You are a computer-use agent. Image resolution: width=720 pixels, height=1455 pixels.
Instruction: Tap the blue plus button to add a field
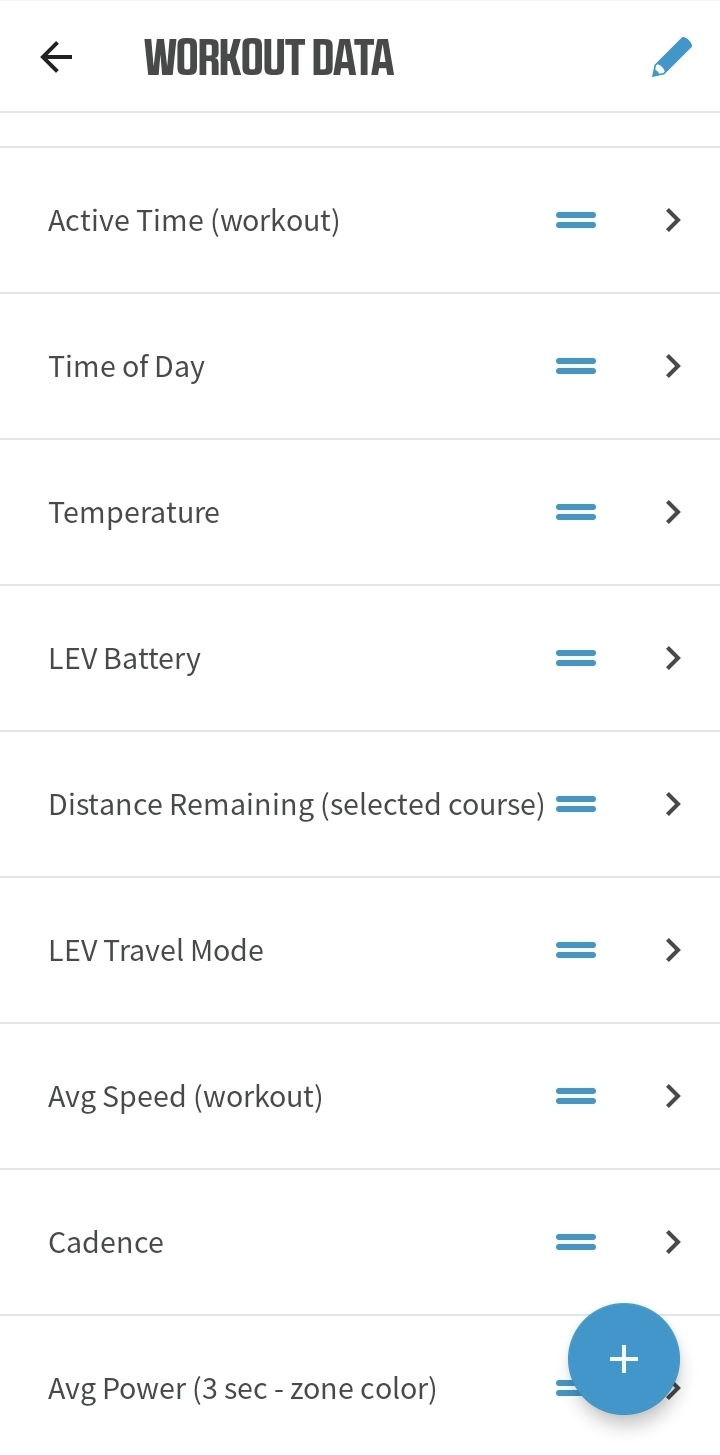click(x=623, y=1359)
